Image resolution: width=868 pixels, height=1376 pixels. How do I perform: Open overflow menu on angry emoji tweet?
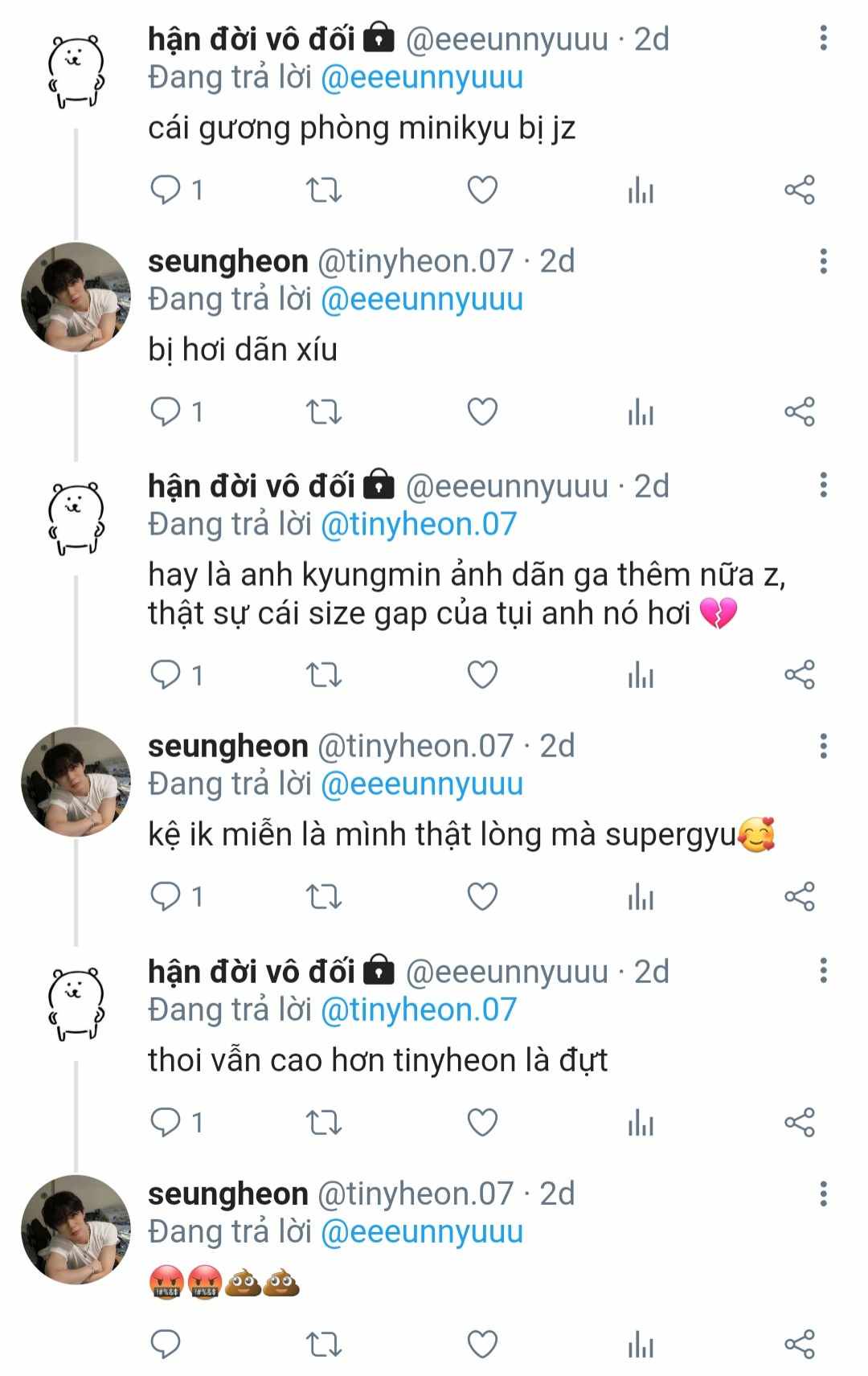(x=823, y=1194)
